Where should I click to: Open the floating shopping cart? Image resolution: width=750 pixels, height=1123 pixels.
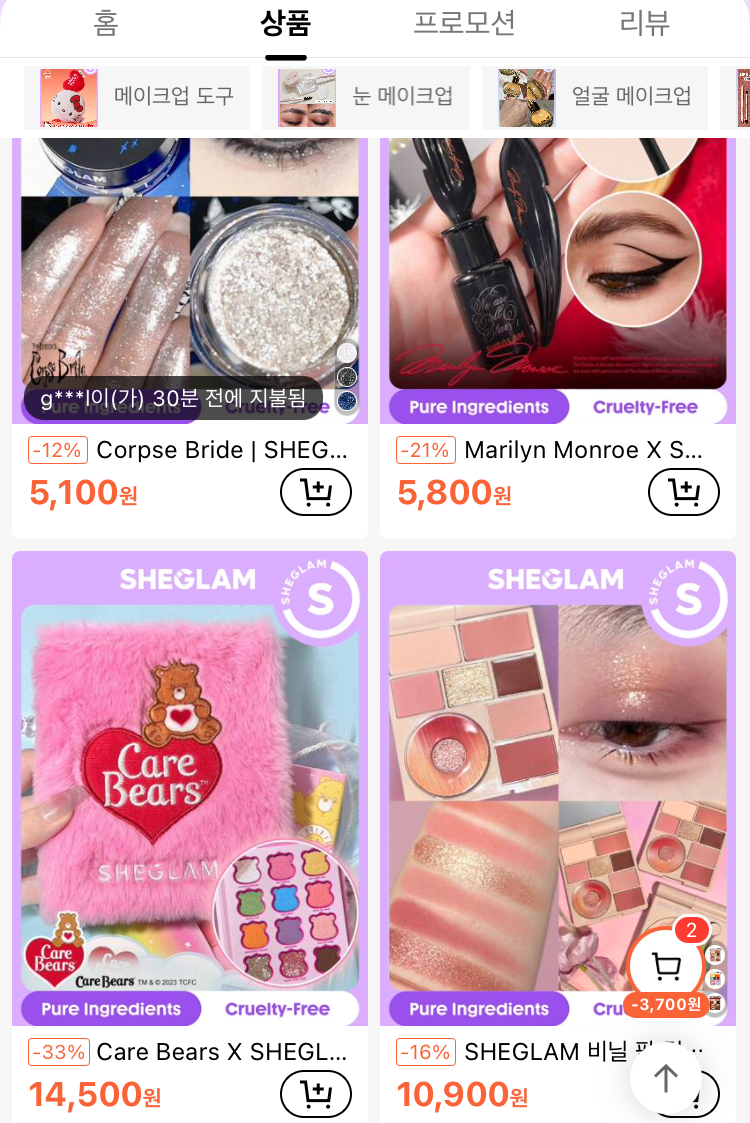pyautogui.click(x=665, y=966)
